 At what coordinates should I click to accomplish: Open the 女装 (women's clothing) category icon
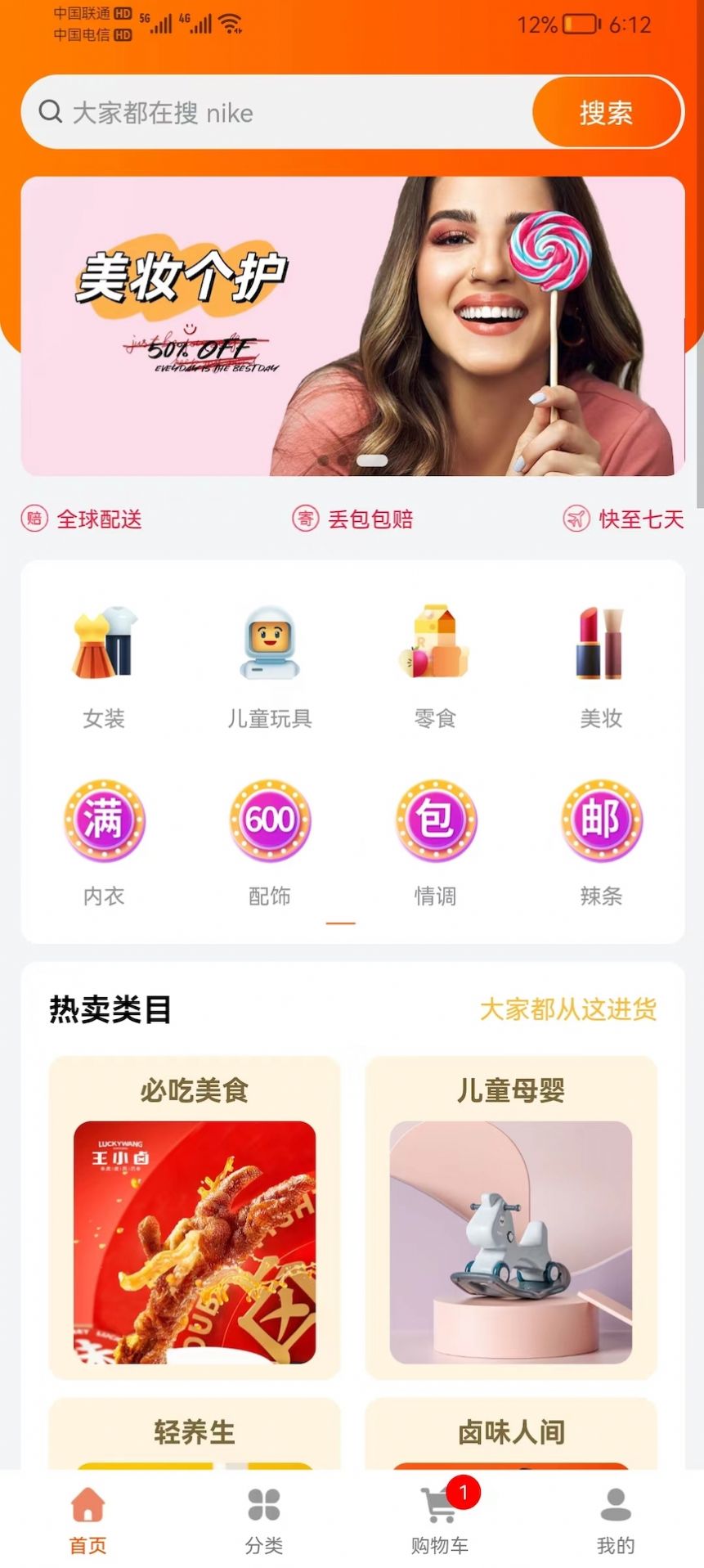coord(104,646)
